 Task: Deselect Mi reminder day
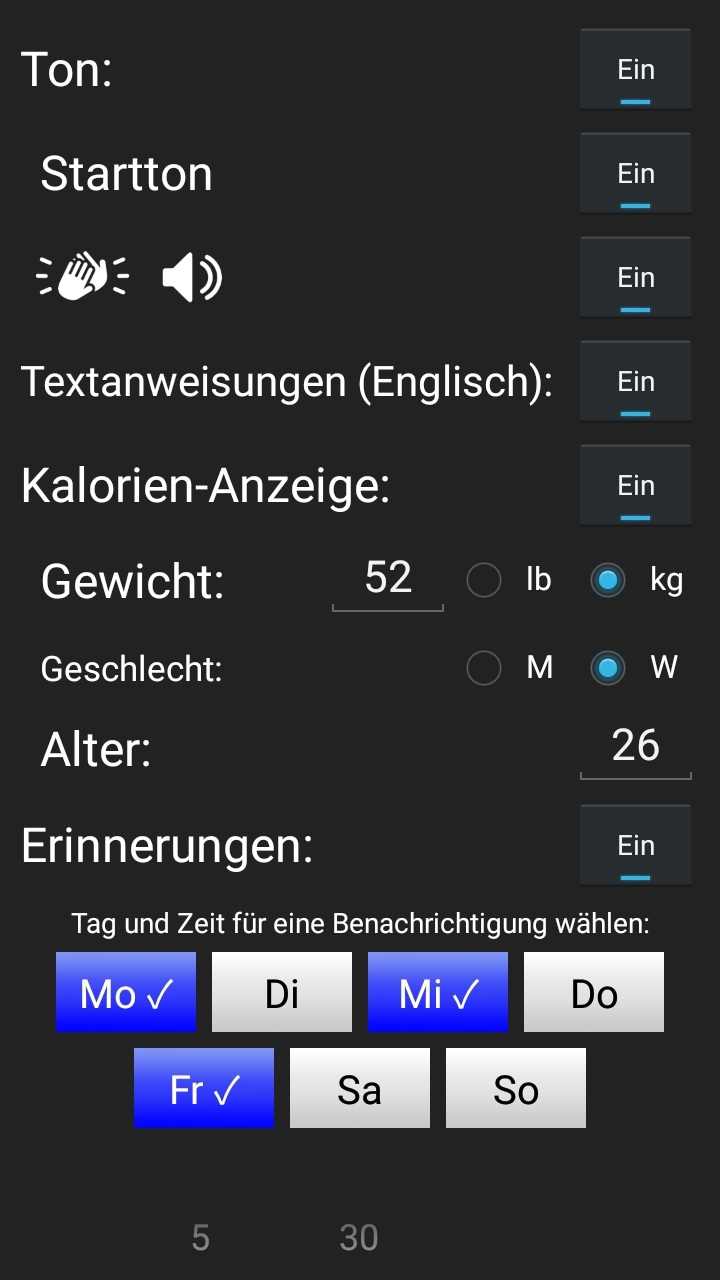tap(438, 992)
